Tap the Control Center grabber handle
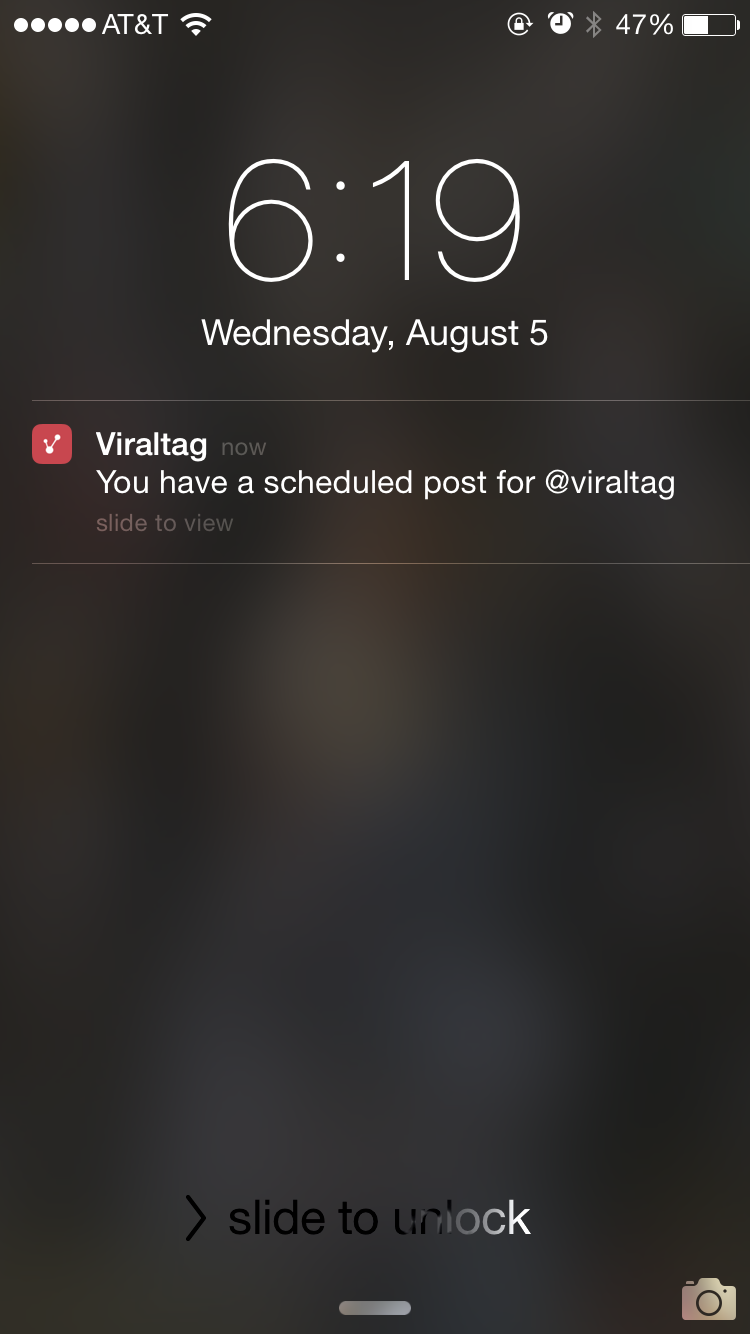 [375, 1308]
